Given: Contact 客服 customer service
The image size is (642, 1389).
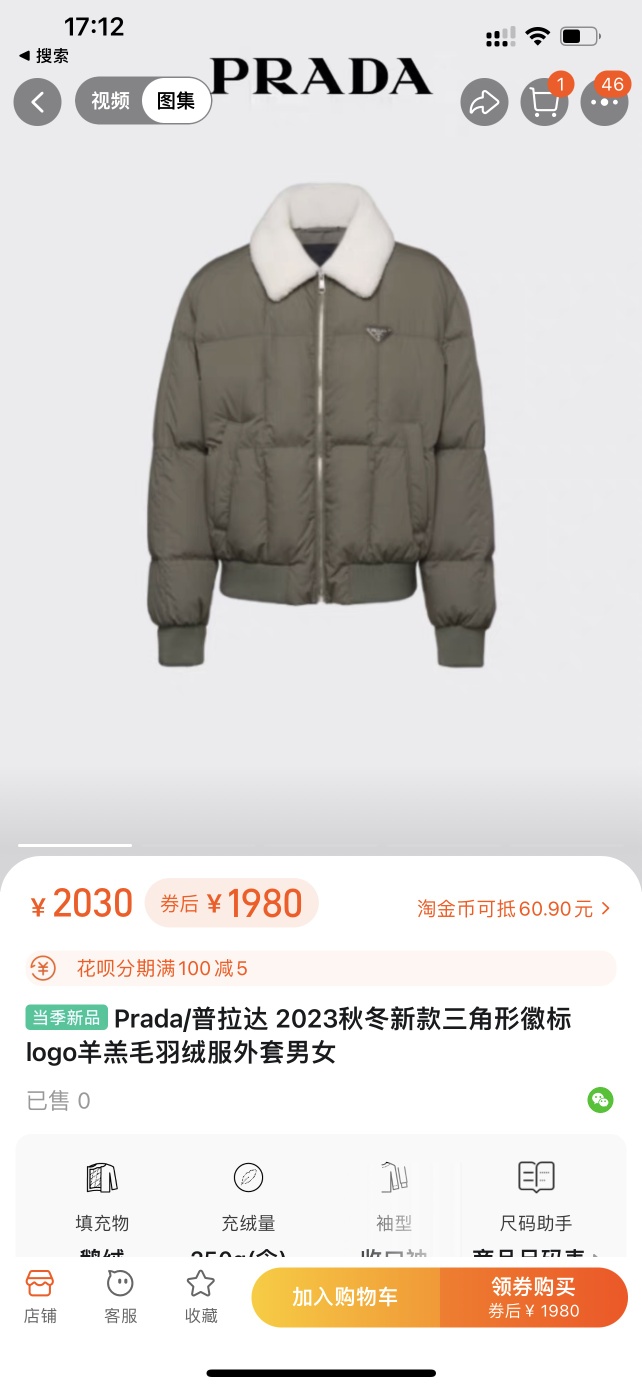Looking at the screenshot, I should [120, 1297].
